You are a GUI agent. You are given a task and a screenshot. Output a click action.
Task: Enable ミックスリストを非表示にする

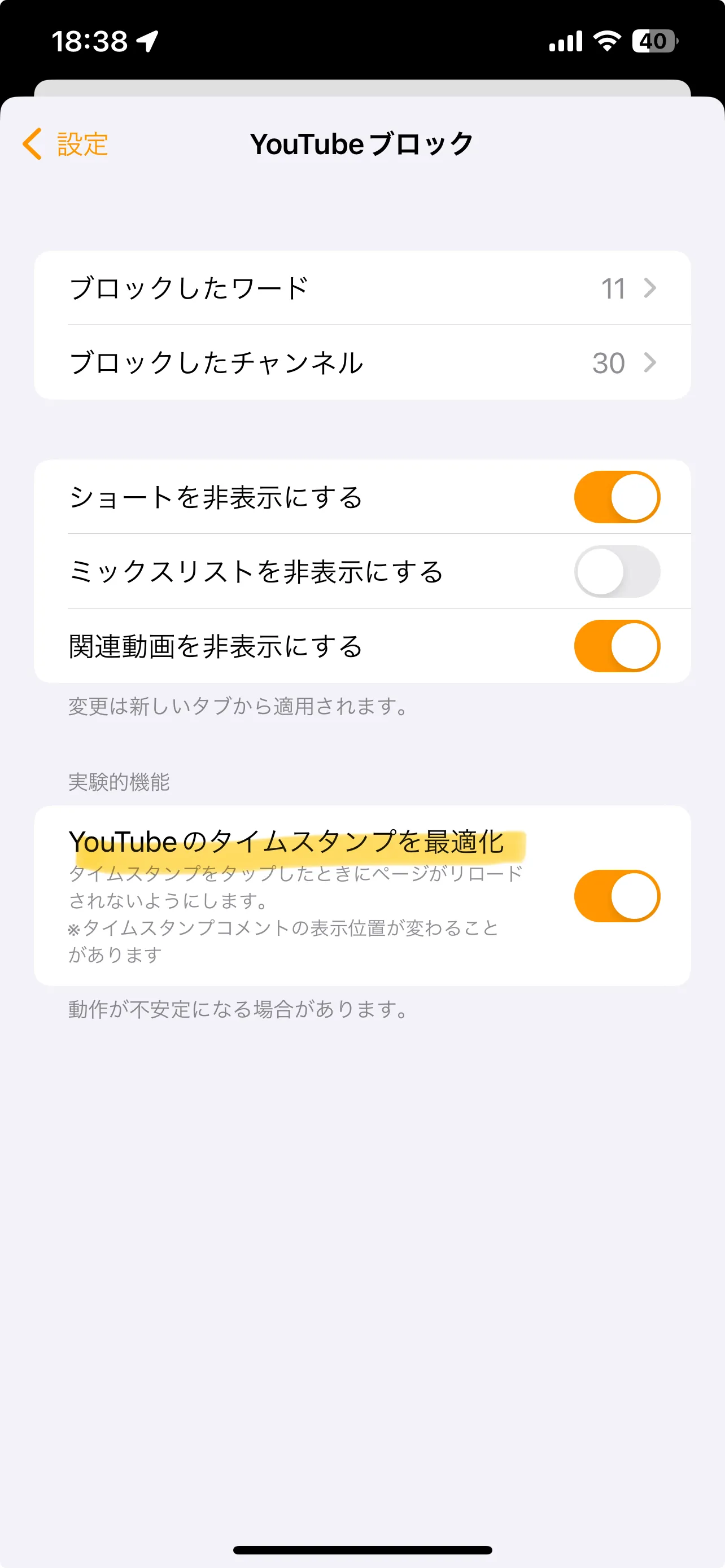617,572
